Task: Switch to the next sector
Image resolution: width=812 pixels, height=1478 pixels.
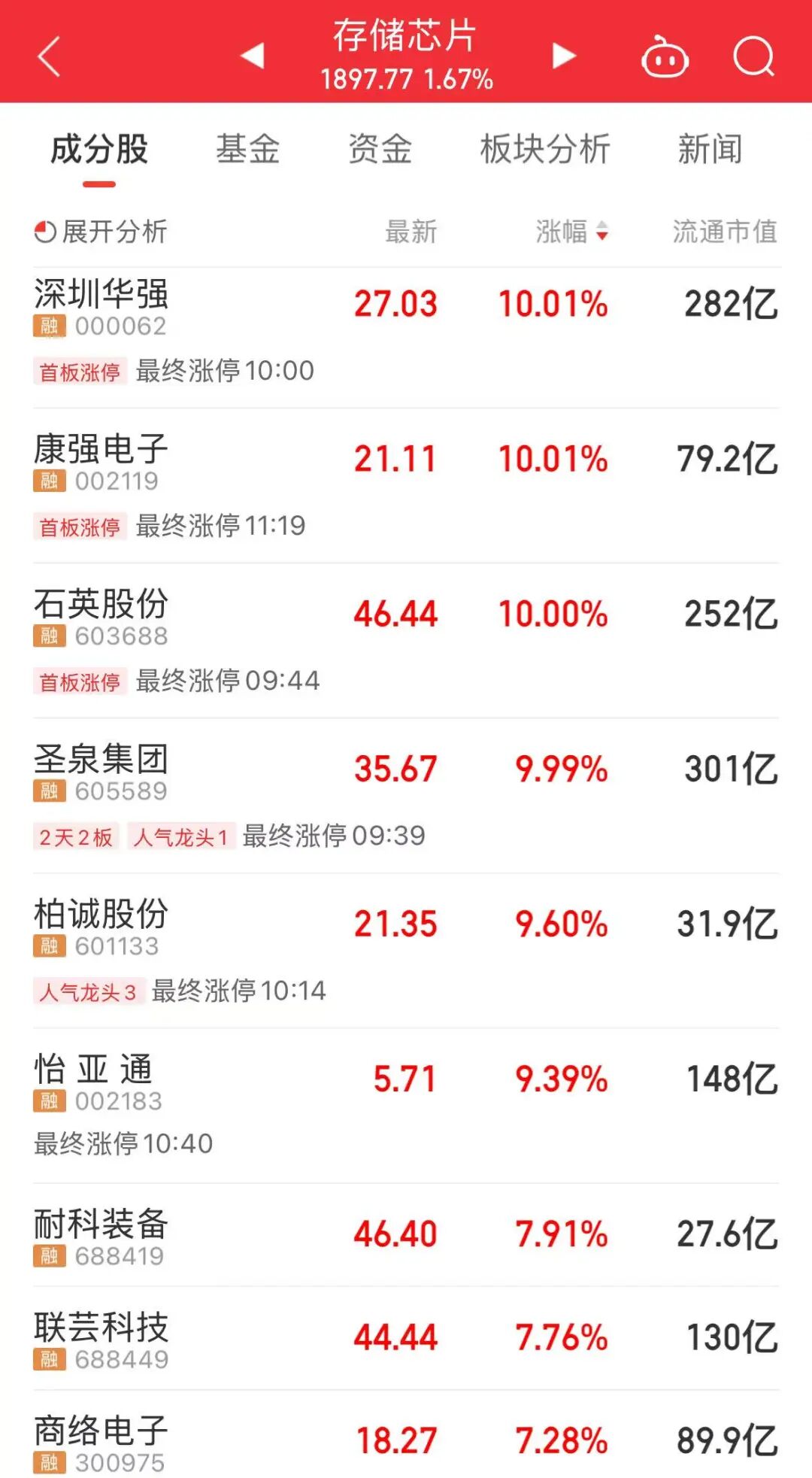Action: click(x=563, y=56)
